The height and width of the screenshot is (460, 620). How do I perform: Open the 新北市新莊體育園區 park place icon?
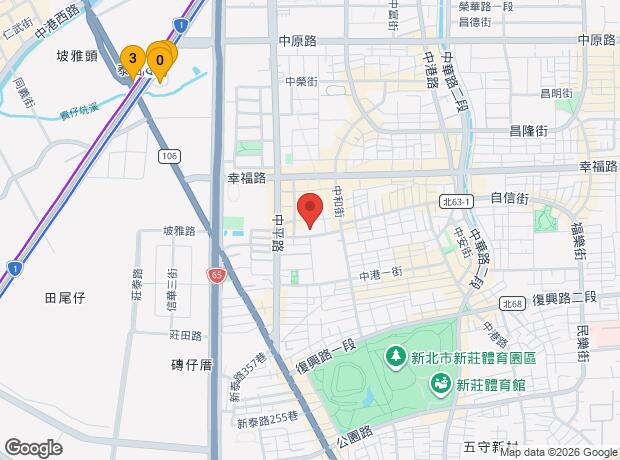pos(397,356)
